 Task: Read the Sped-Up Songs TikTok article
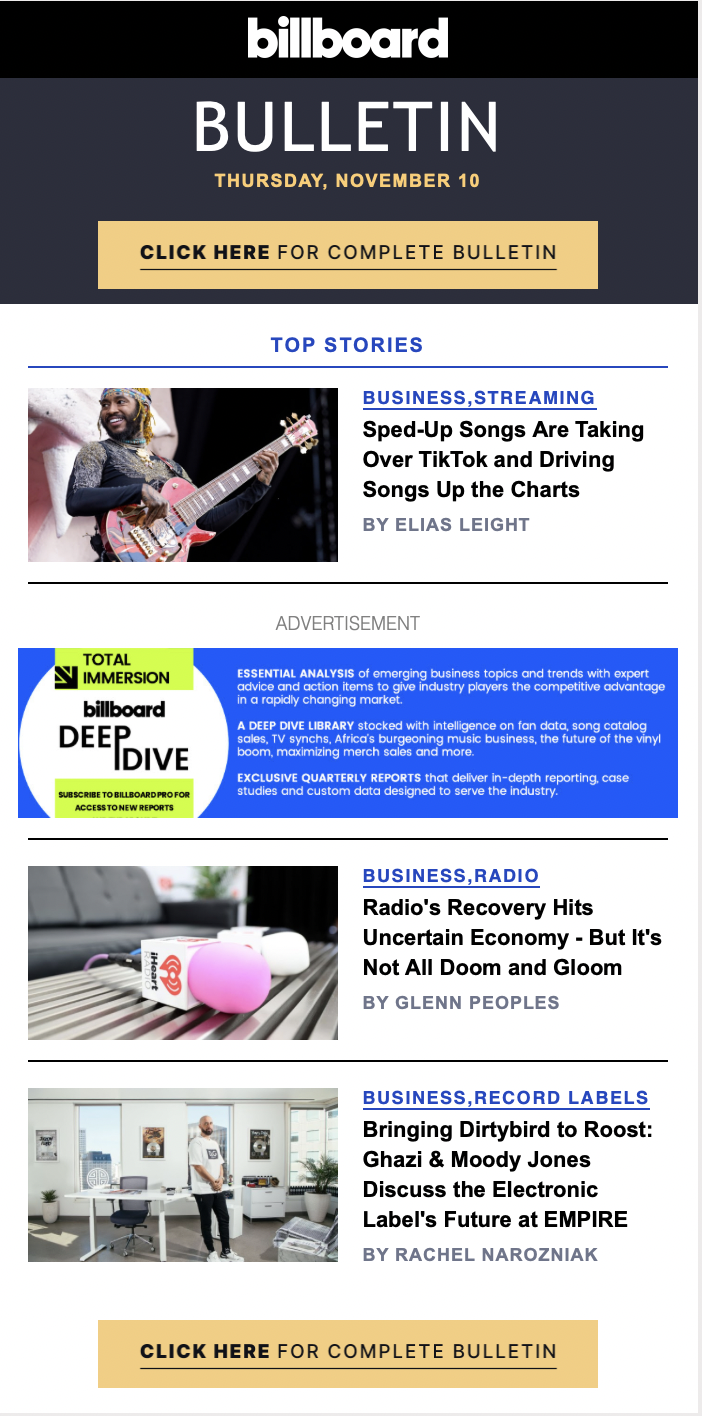pos(503,460)
